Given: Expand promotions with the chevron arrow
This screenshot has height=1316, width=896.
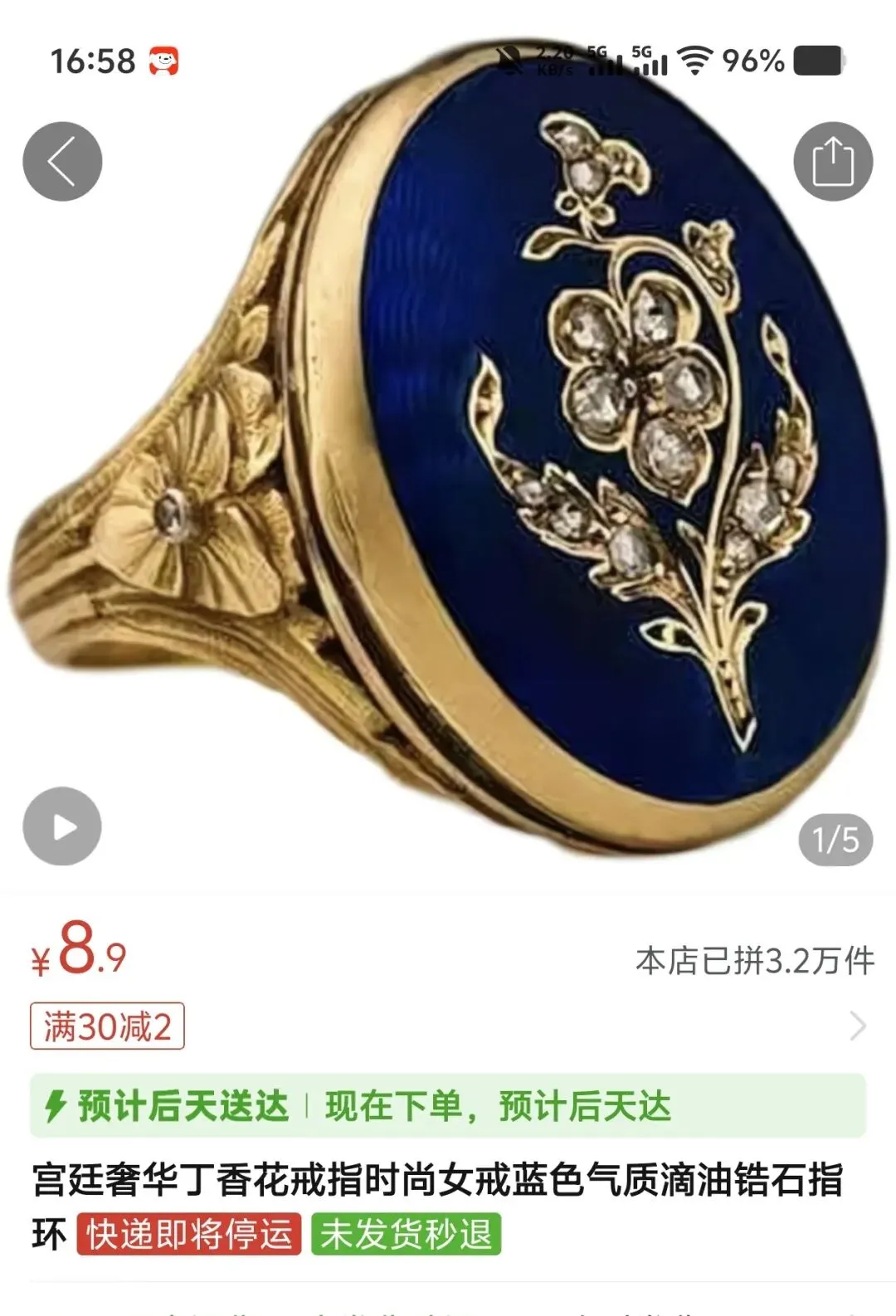Looking at the screenshot, I should coord(859,1026).
